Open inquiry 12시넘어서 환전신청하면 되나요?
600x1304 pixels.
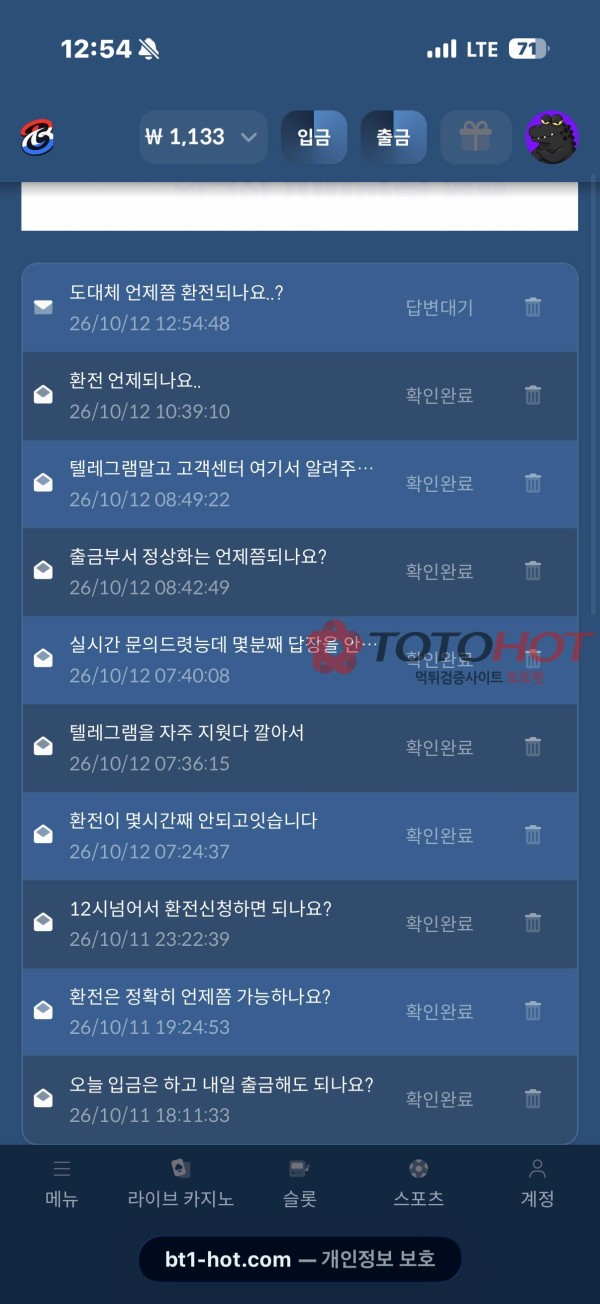click(x=299, y=923)
